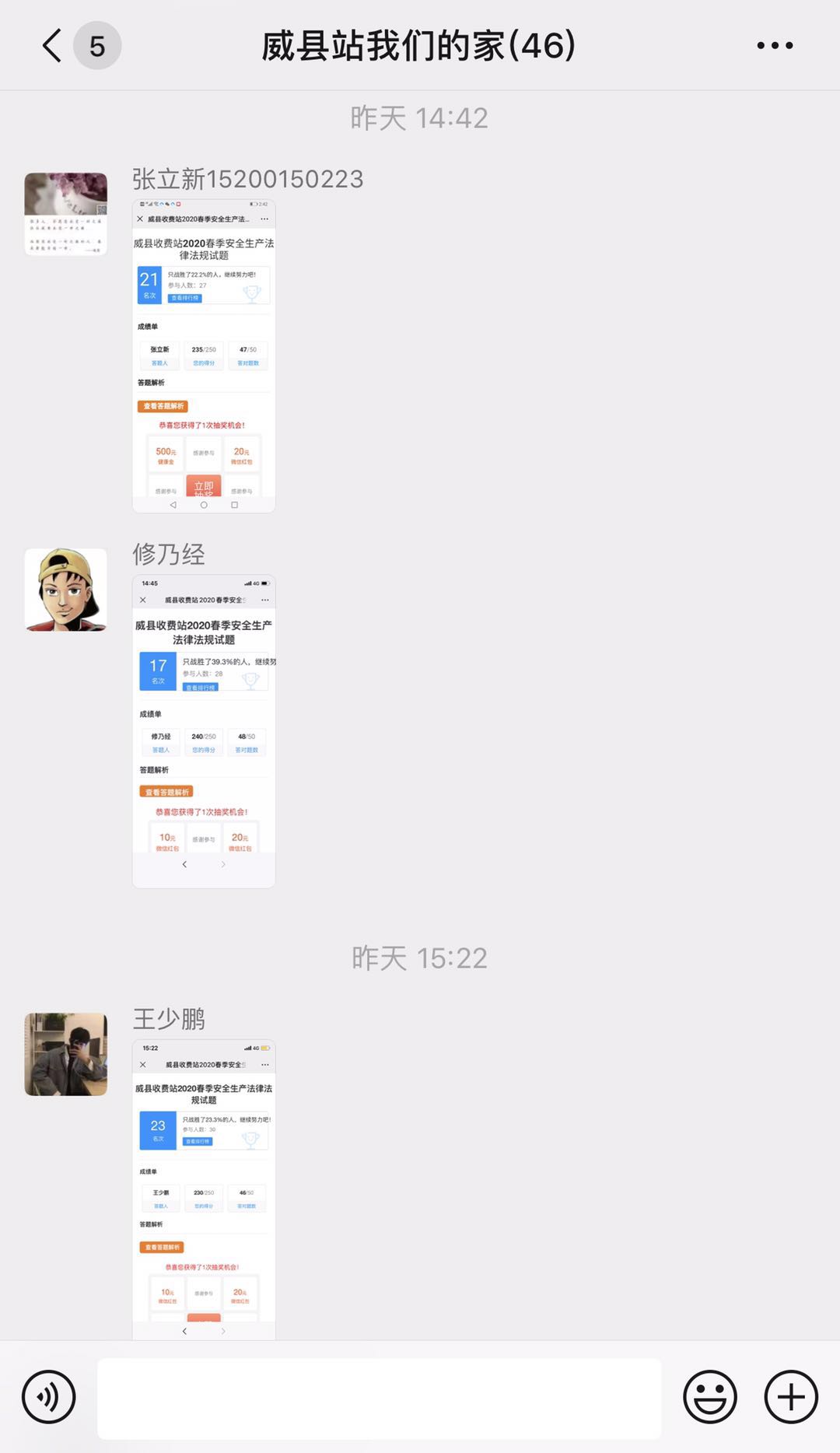Switch to voice message input
This screenshot has width=840, height=1453.
[49, 1397]
